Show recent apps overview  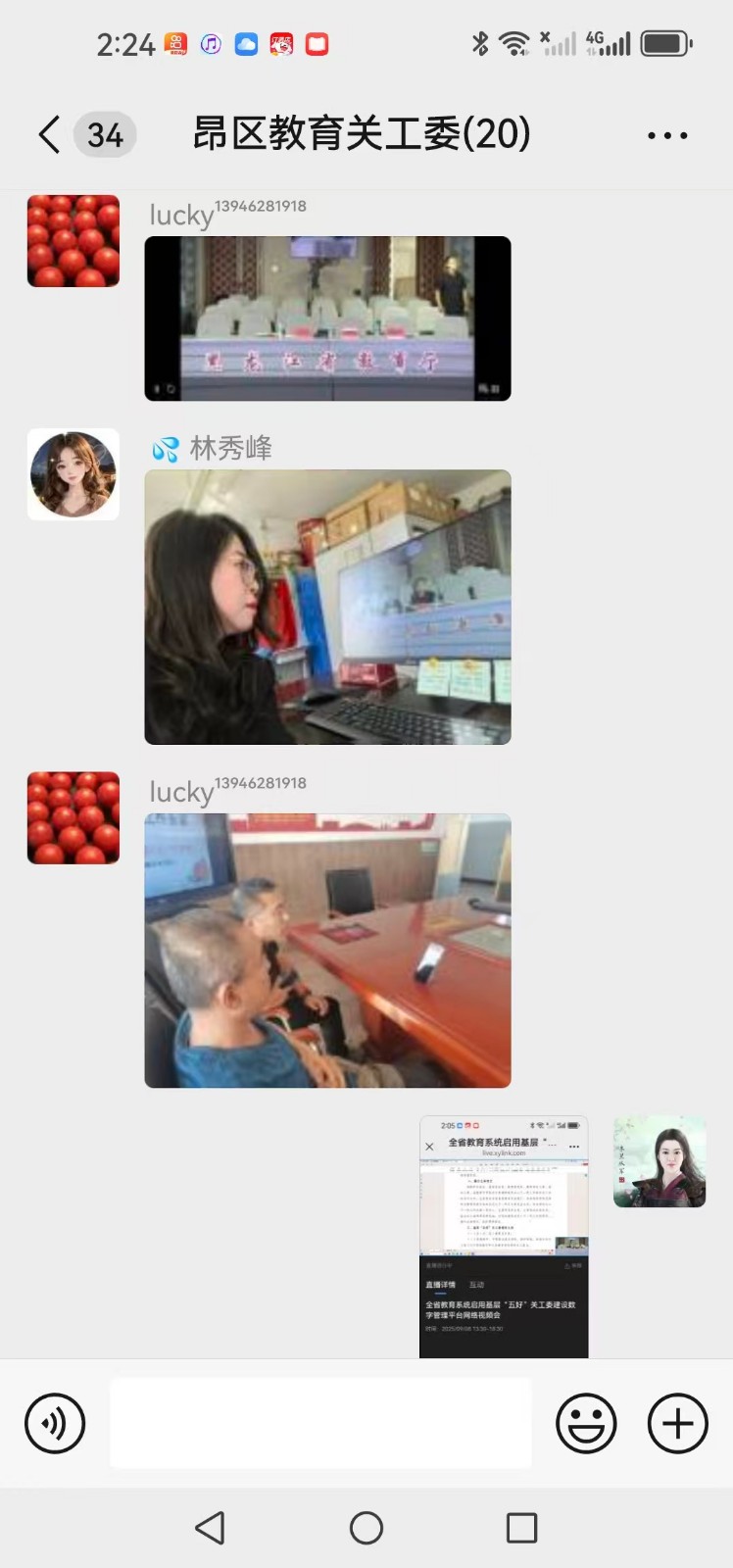521,1528
